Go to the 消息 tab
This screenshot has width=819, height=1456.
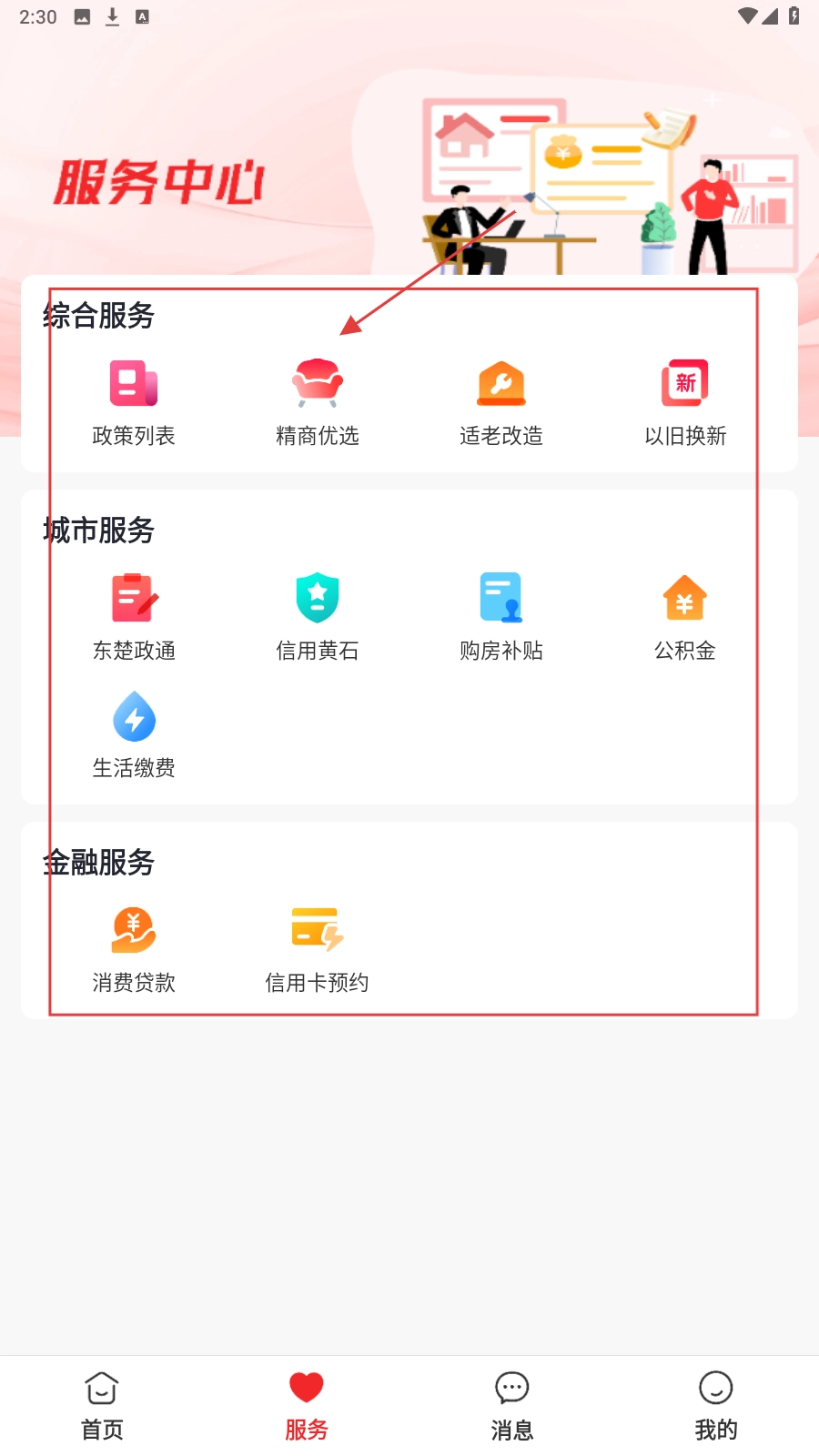pyautogui.click(x=511, y=1405)
